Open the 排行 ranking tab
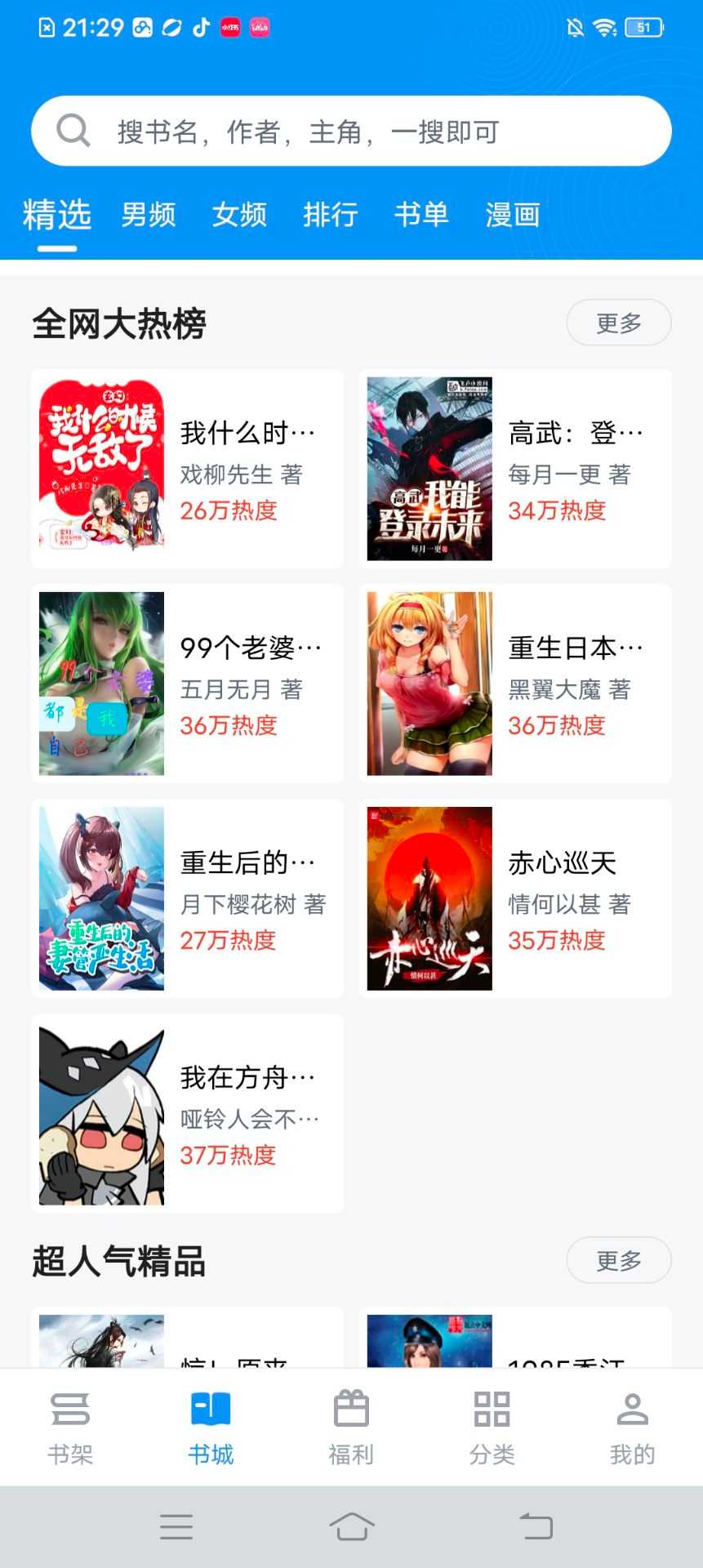The height and width of the screenshot is (1568, 703). [331, 215]
